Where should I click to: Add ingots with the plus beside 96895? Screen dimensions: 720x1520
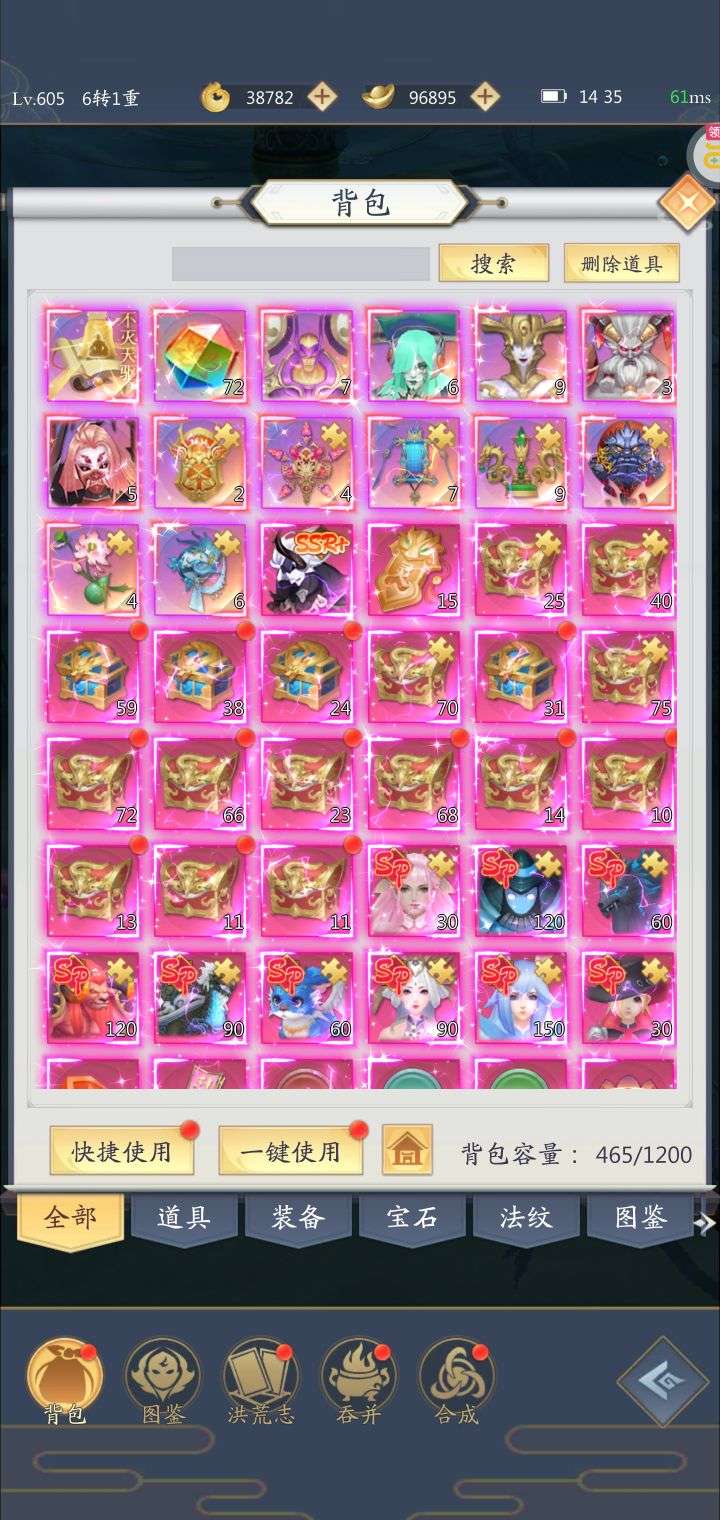tap(485, 97)
